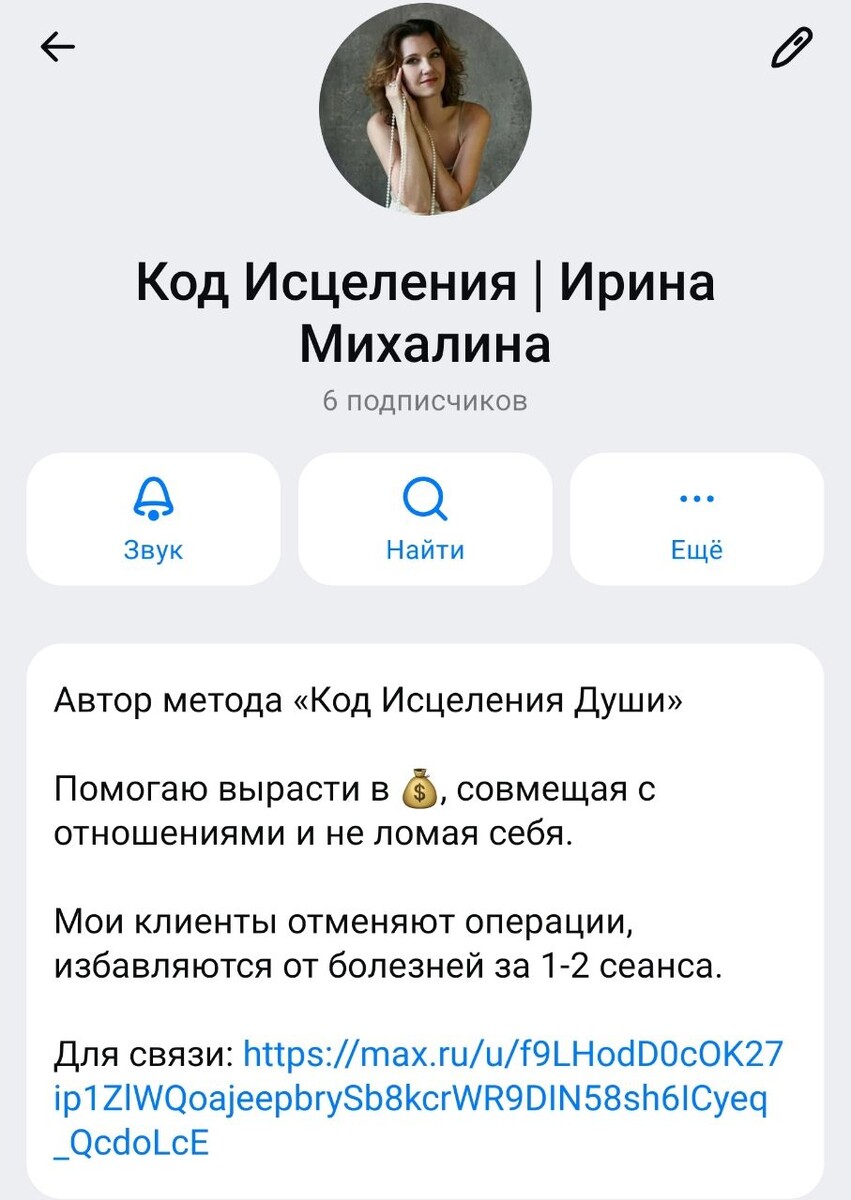The width and height of the screenshot is (851, 1200).
Task: Go back with the arrow icon
Action: 58,47
